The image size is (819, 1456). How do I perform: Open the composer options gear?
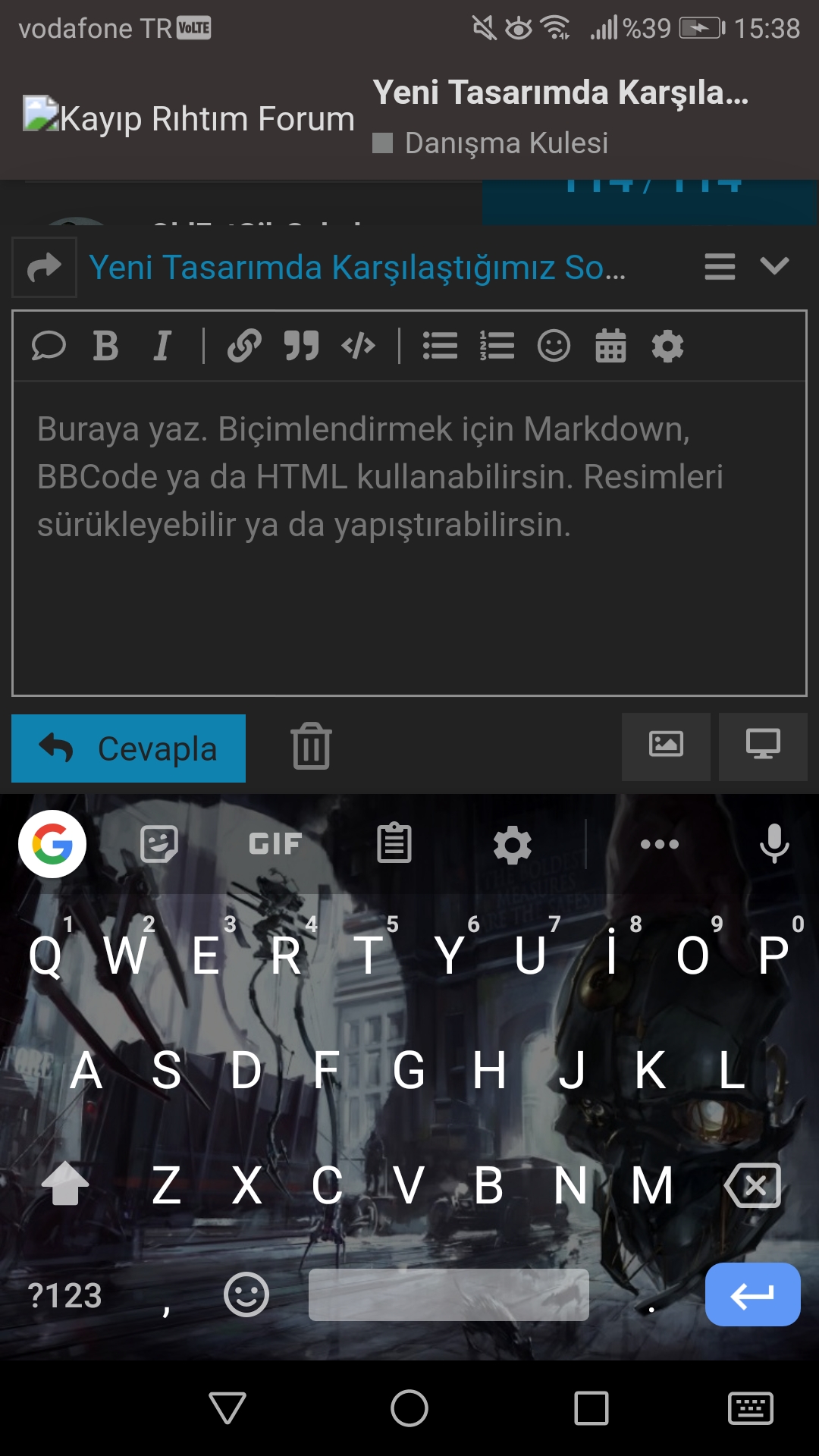tap(667, 347)
